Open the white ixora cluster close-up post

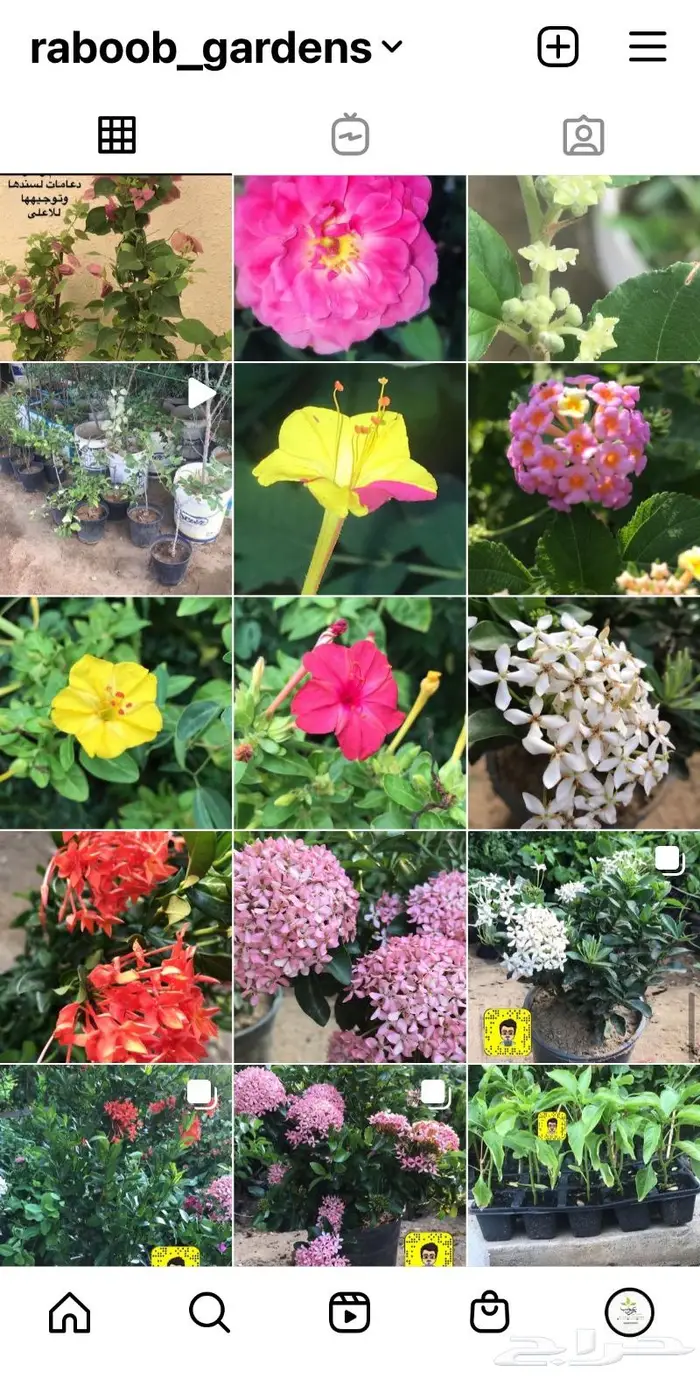pos(584,714)
